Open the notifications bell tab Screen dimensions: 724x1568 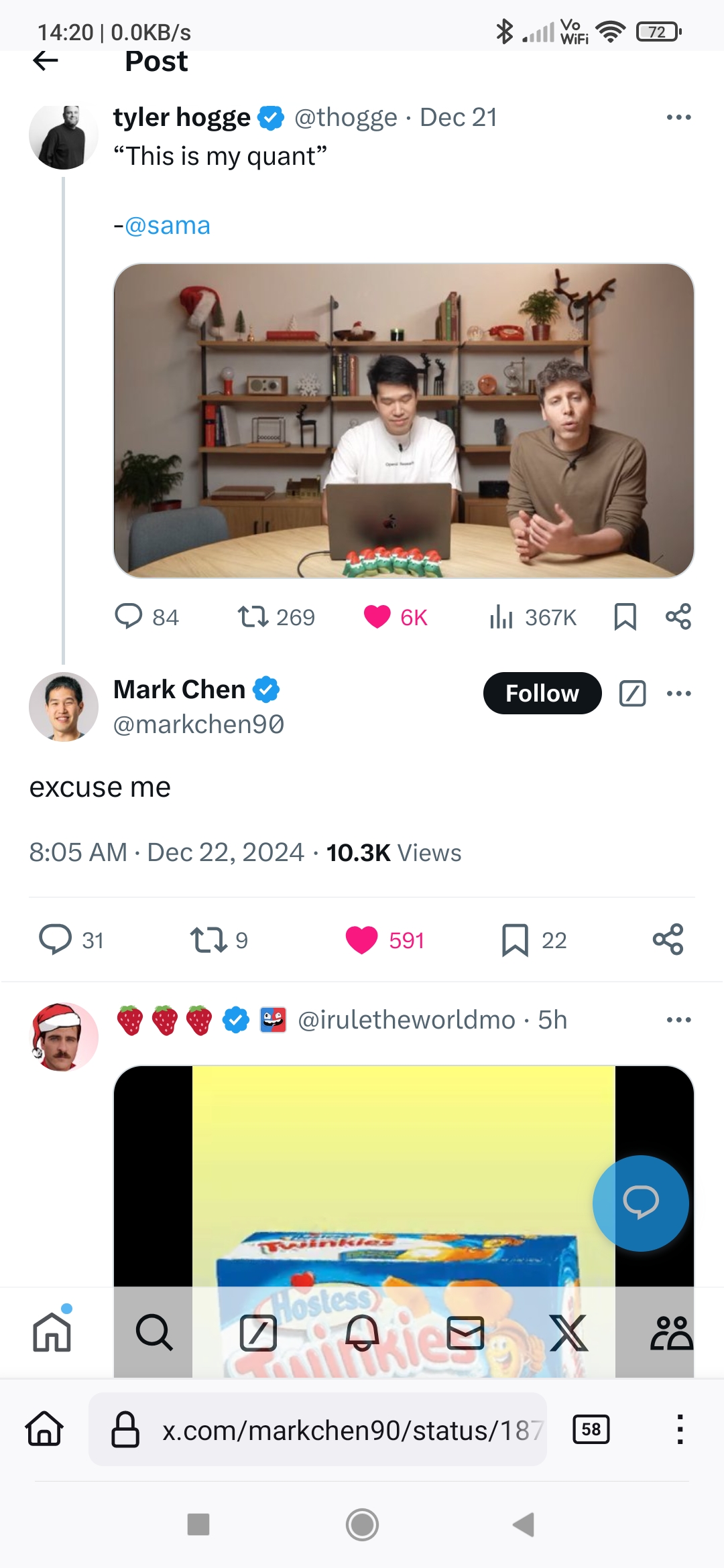pos(362,1332)
